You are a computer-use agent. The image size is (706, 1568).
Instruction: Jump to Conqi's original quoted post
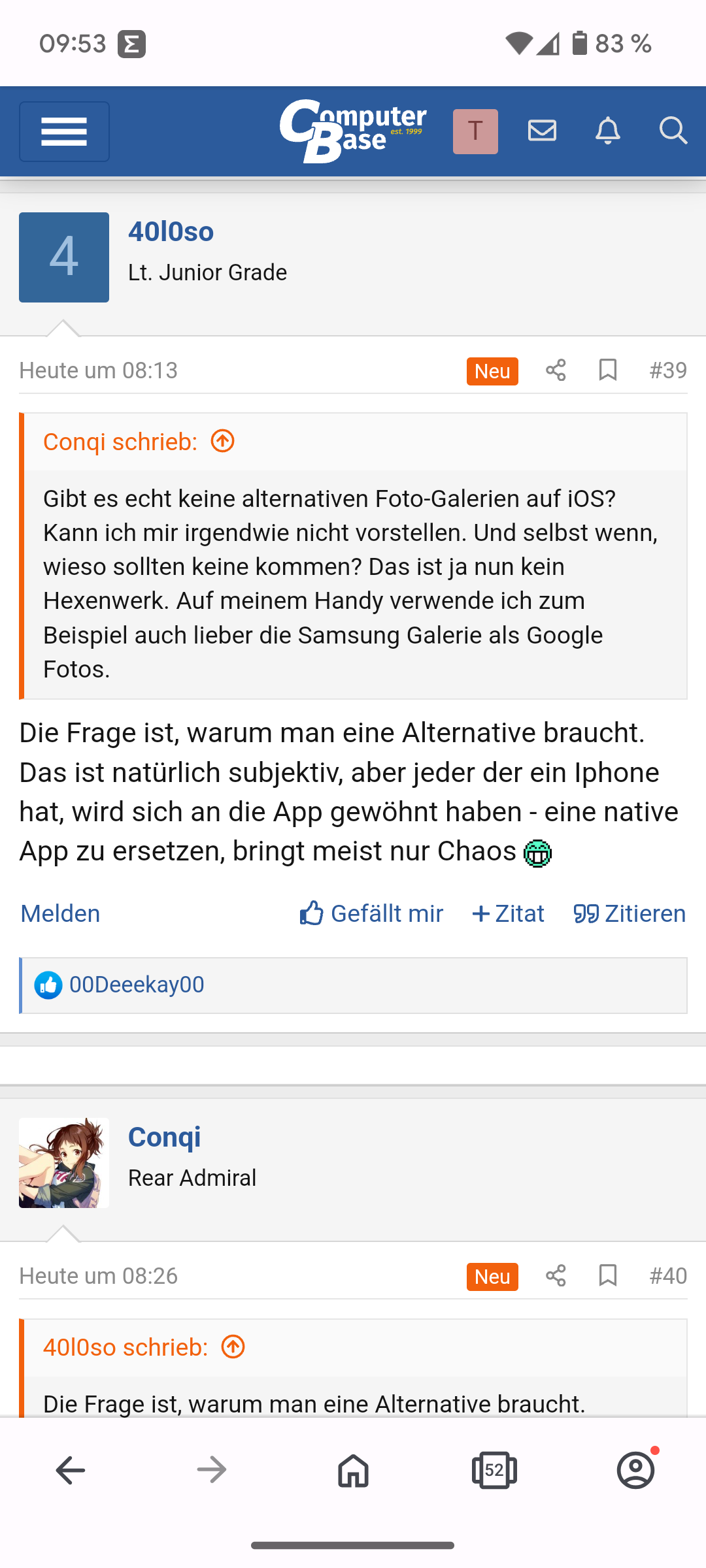point(223,442)
